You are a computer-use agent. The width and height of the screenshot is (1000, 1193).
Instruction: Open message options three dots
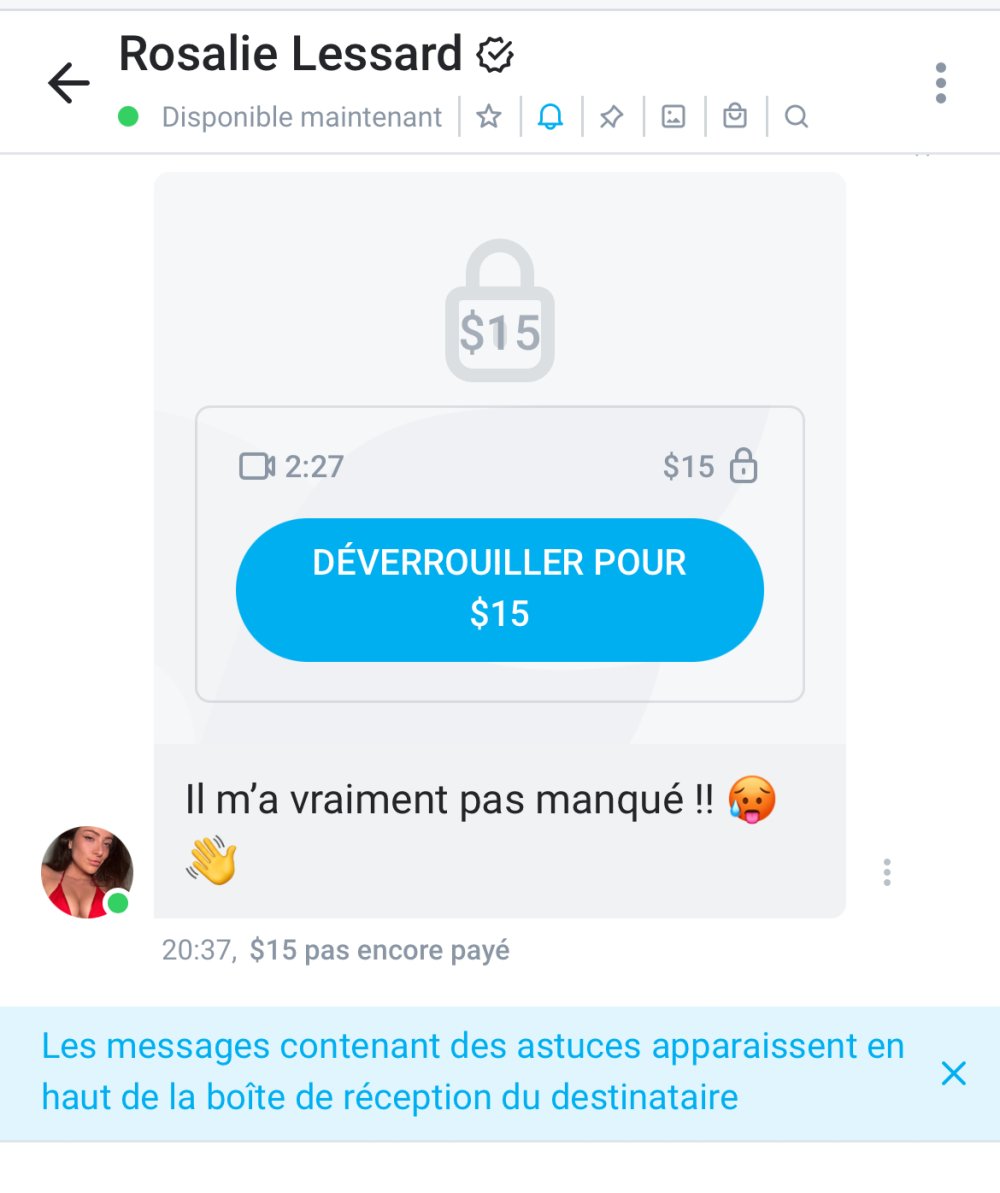click(887, 873)
